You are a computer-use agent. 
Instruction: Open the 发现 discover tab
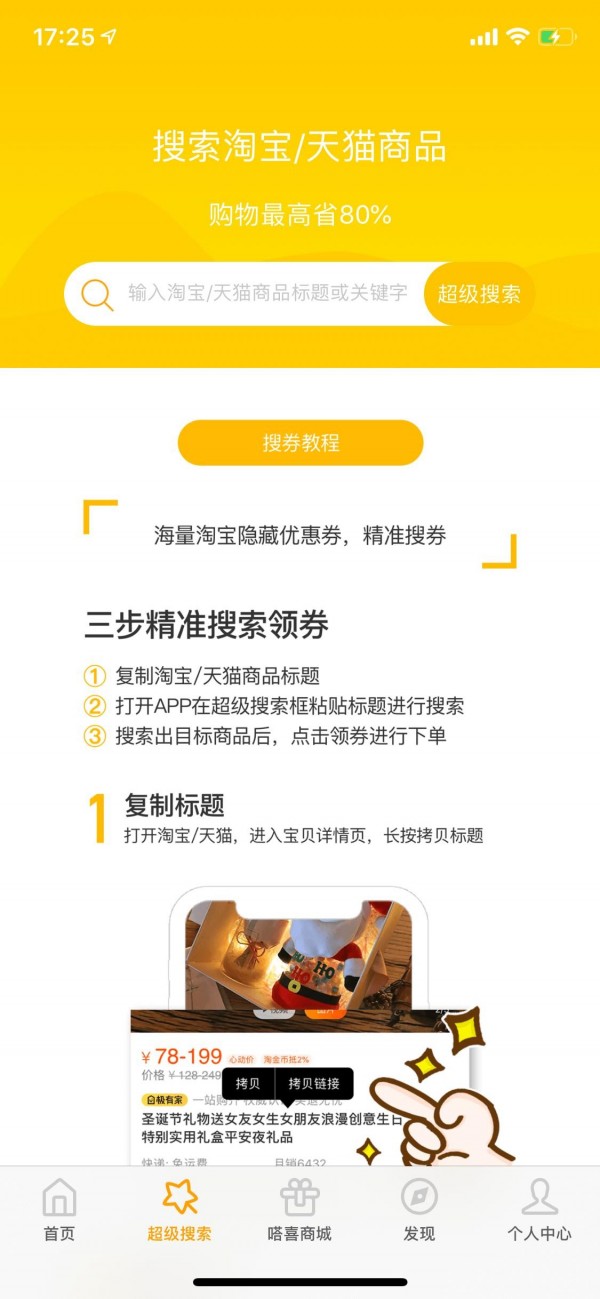(419, 1210)
